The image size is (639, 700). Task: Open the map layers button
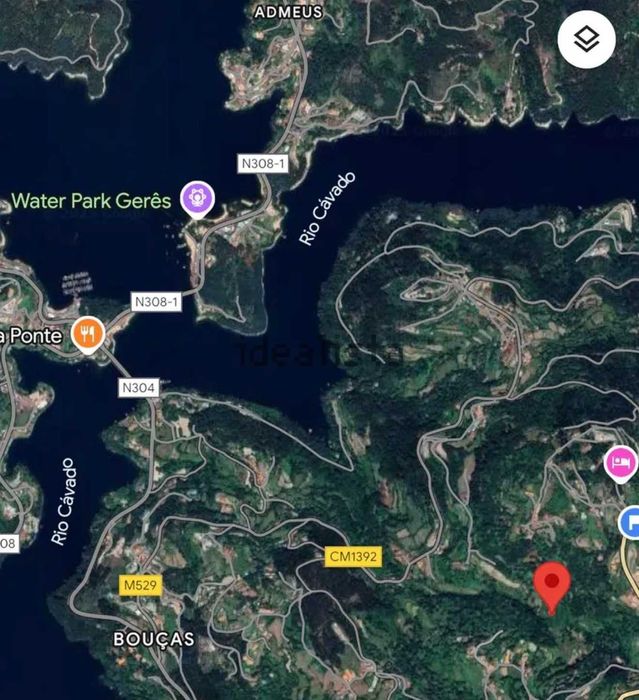[587, 40]
